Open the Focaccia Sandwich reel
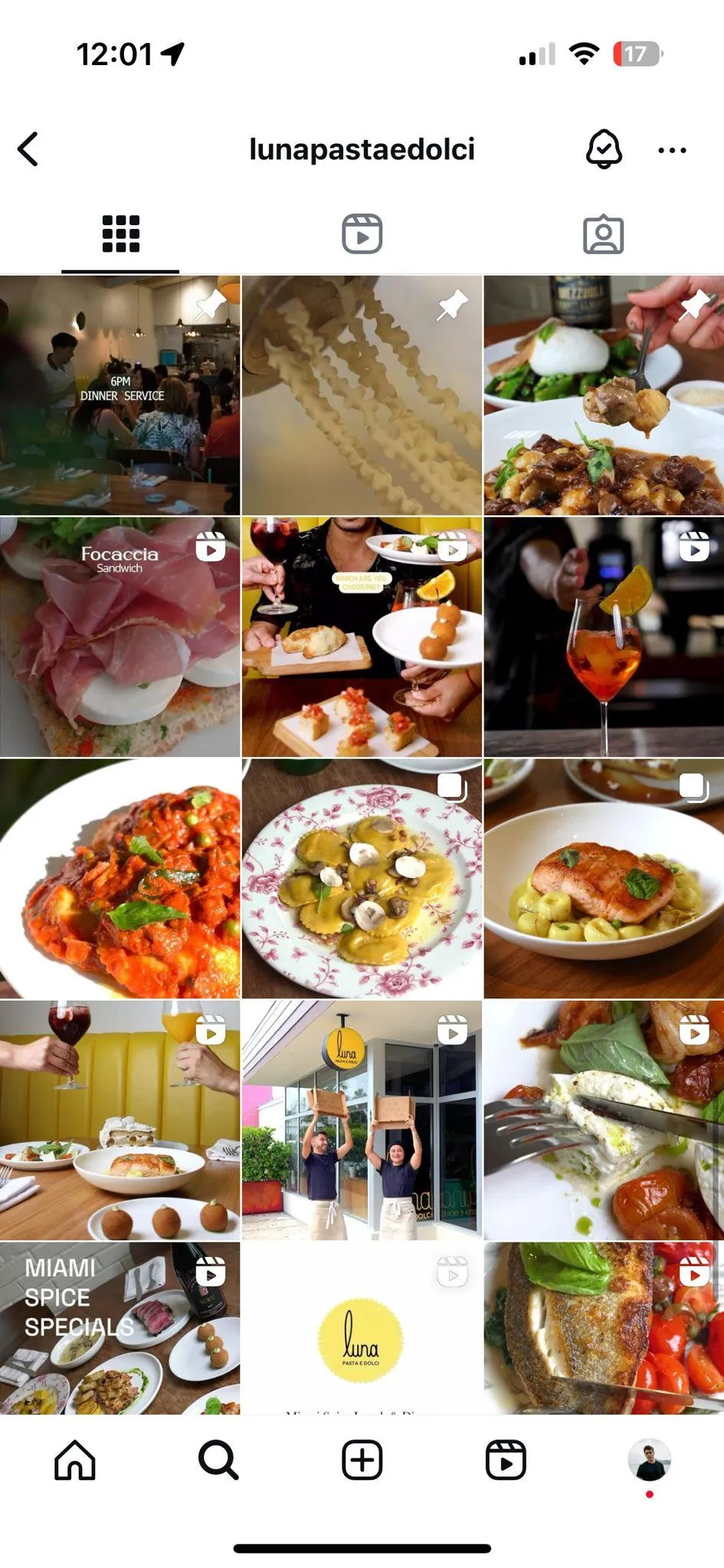Viewport: 724px width, 1568px height. [120, 637]
